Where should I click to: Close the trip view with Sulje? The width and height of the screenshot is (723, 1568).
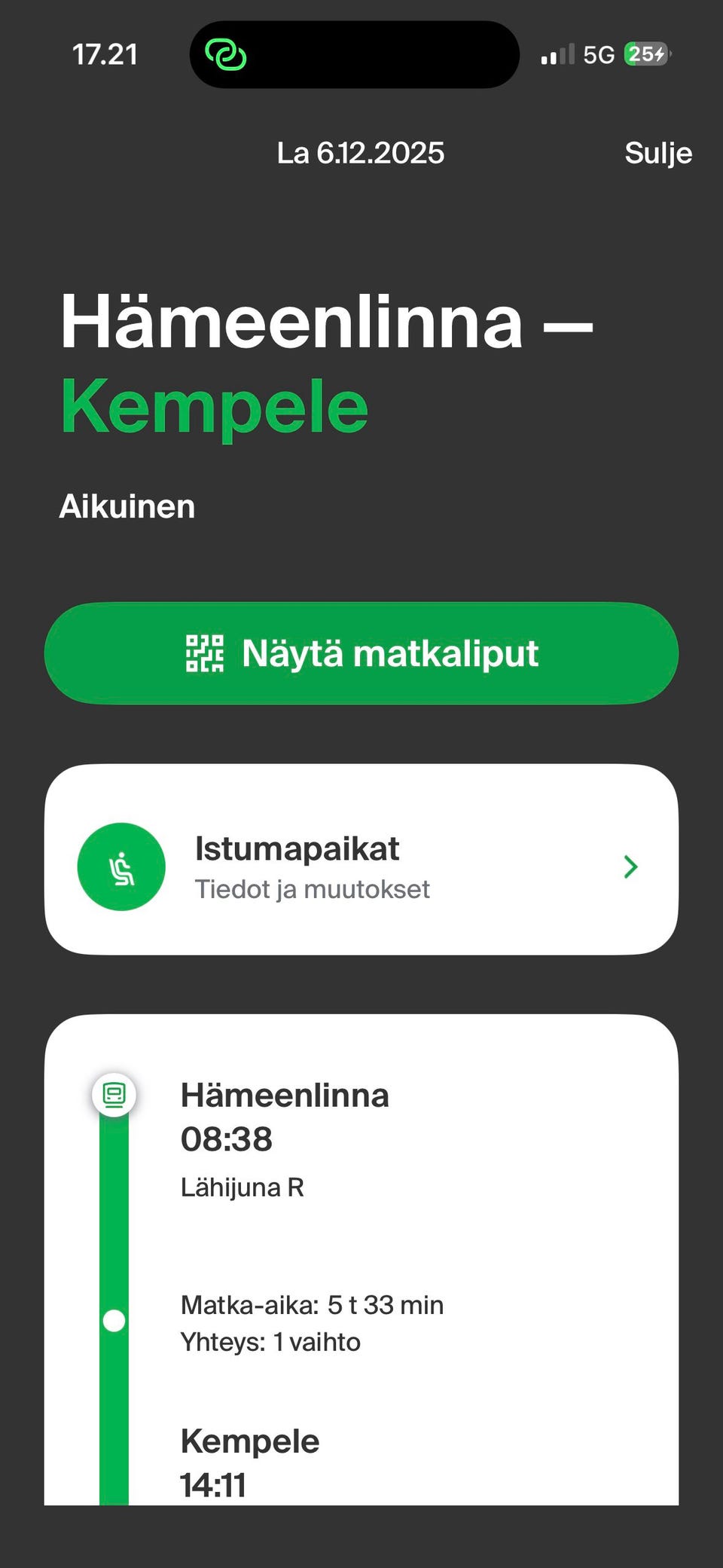[657, 153]
